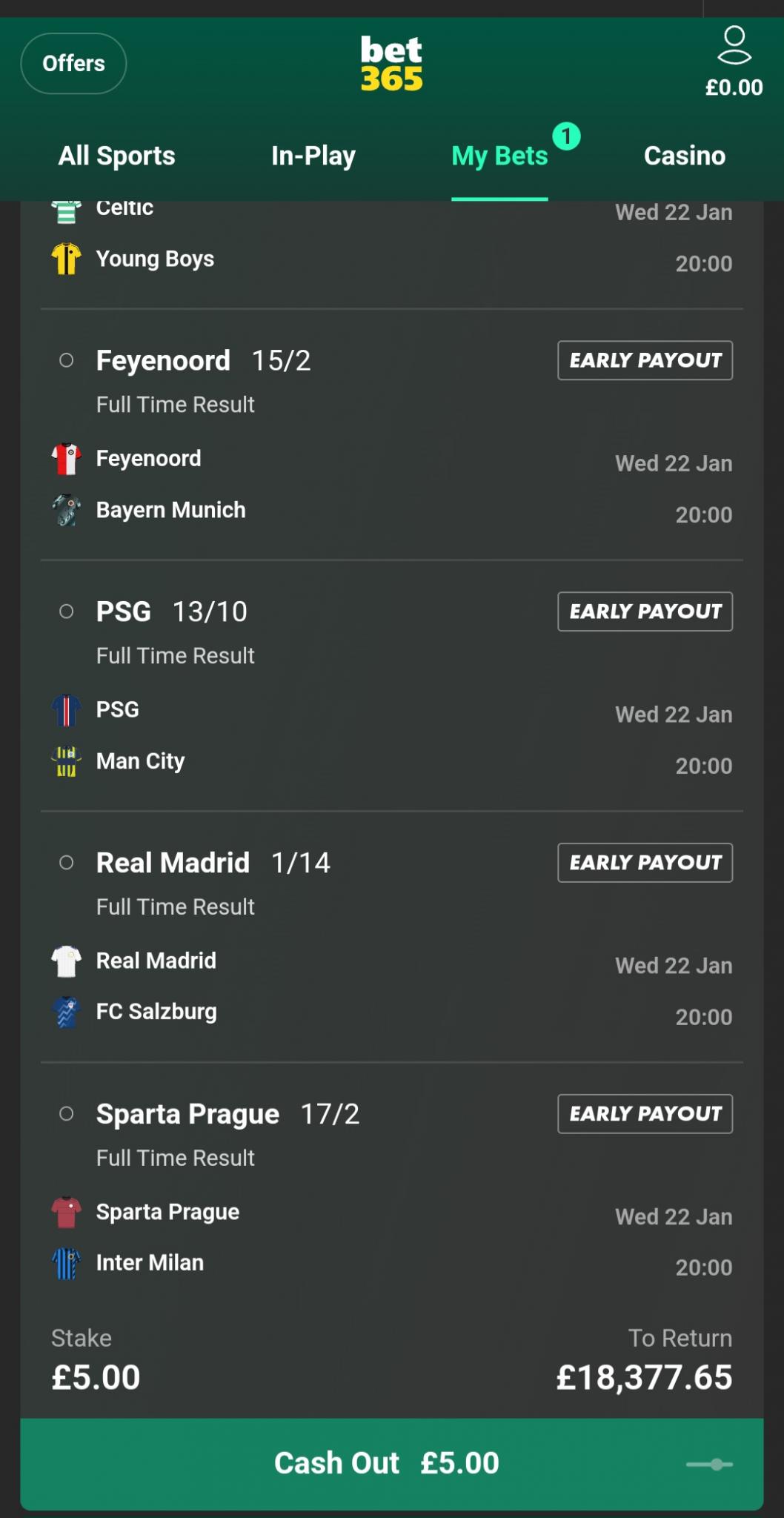
Task: Tap Early Payout badge for PSG
Action: (x=645, y=611)
